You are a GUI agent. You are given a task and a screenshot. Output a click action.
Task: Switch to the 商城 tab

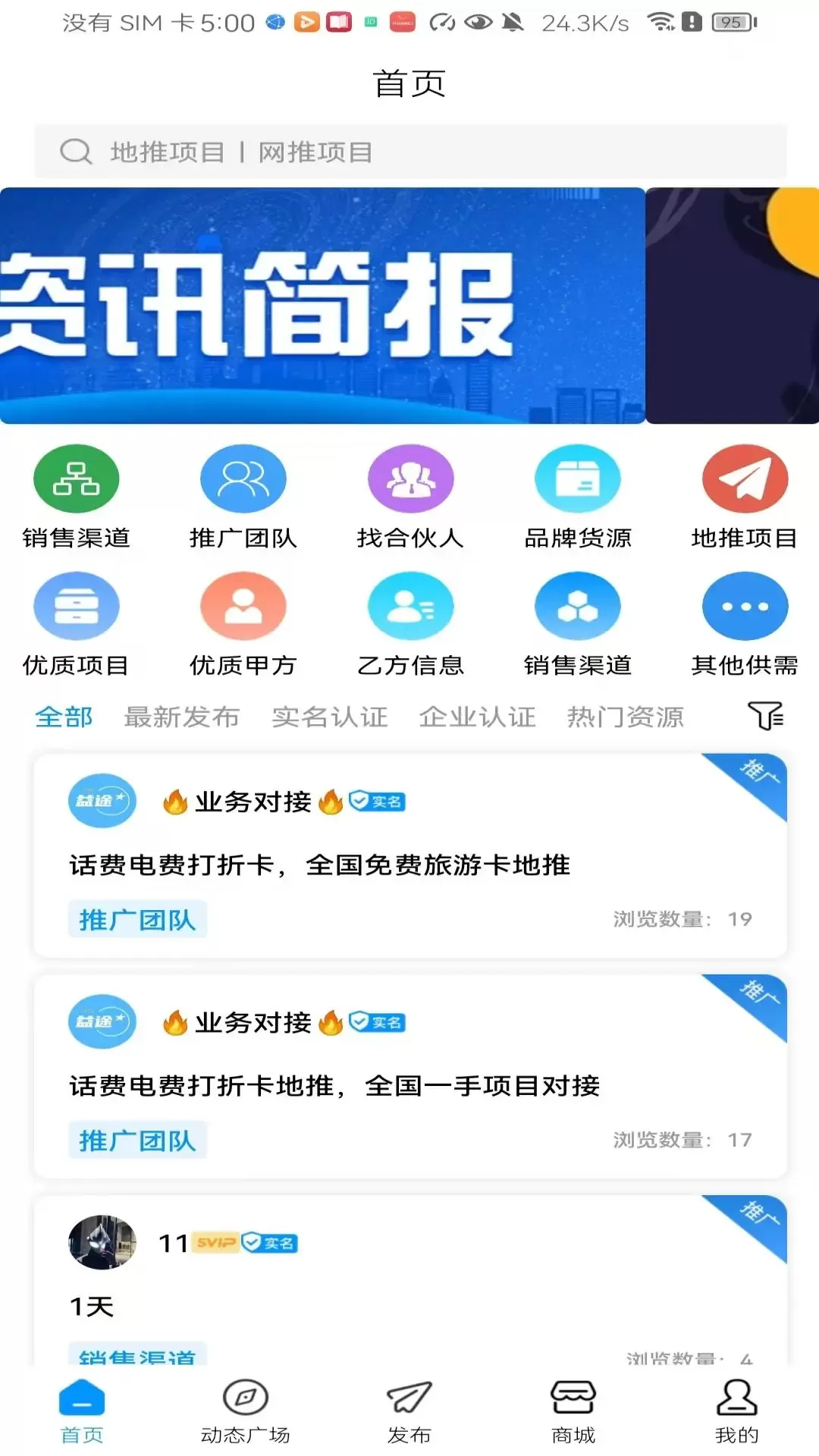point(573,1411)
